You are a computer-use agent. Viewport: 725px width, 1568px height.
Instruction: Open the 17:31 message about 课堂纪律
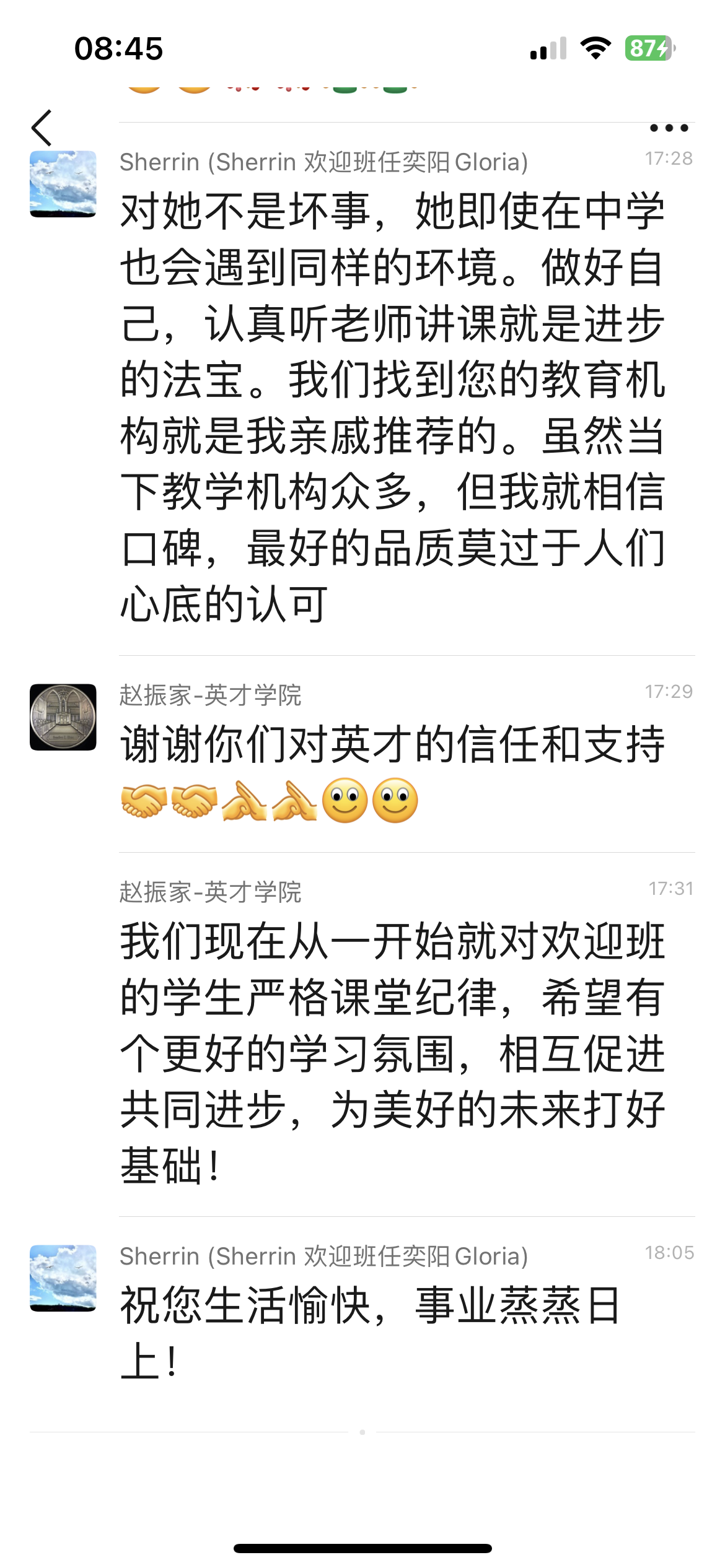coord(392,1053)
